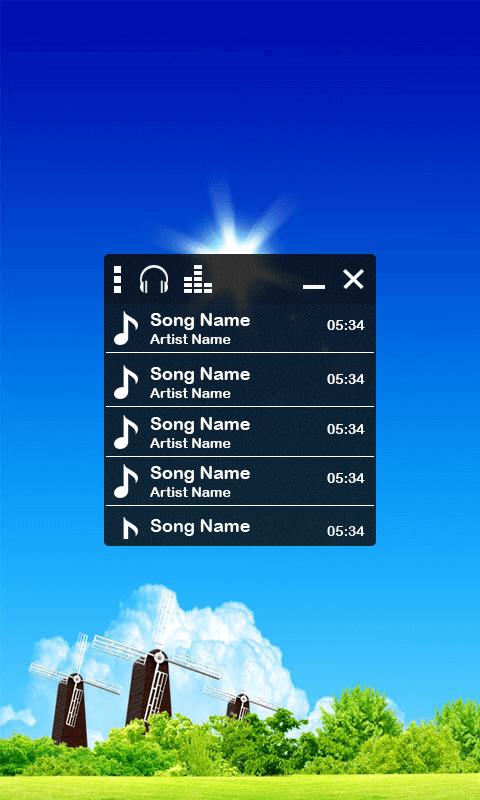Open the equalizer bars icon
The image size is (480, 800).
tap(198, 279)
